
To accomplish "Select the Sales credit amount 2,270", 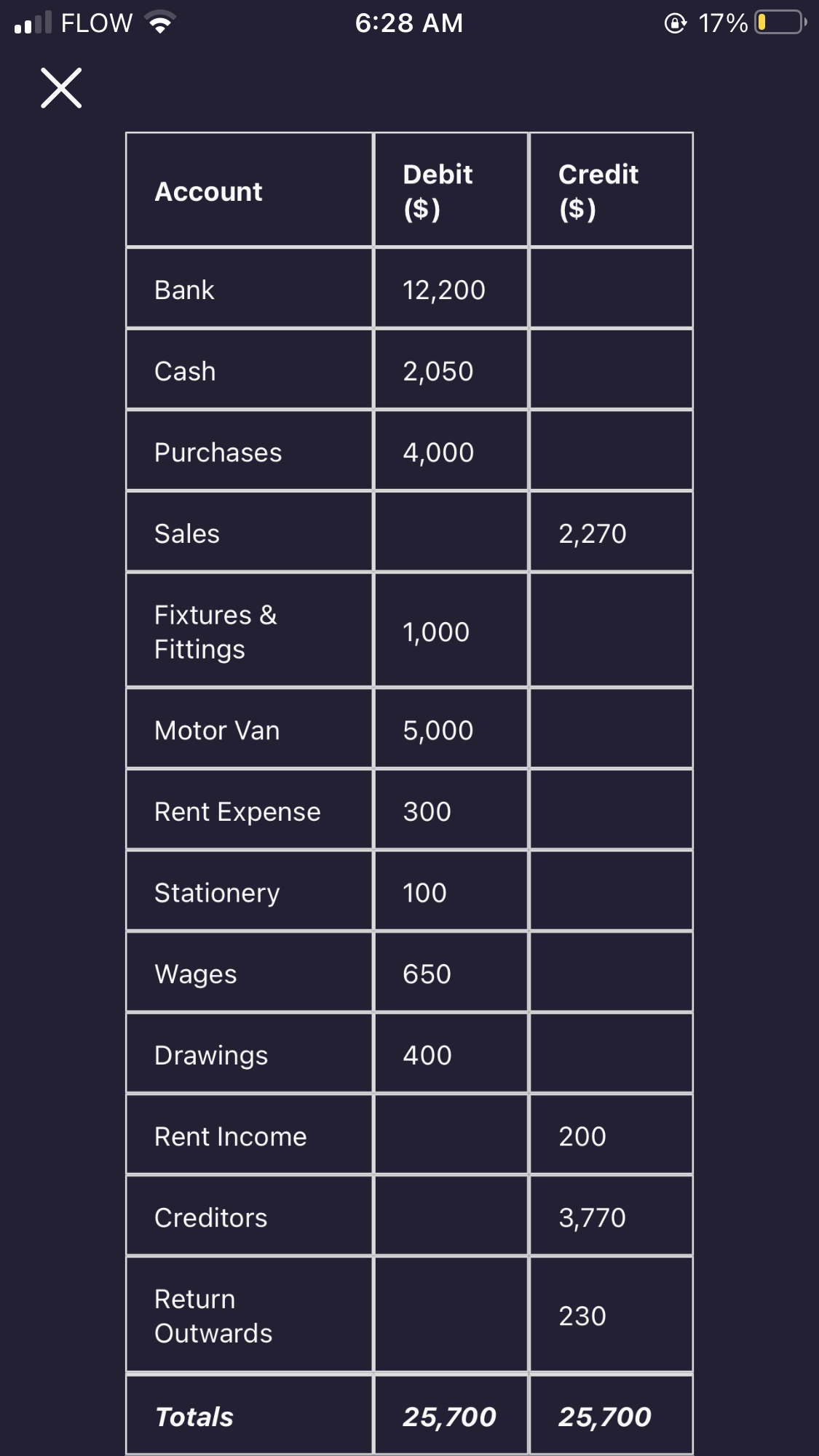I will pos(593,533).
